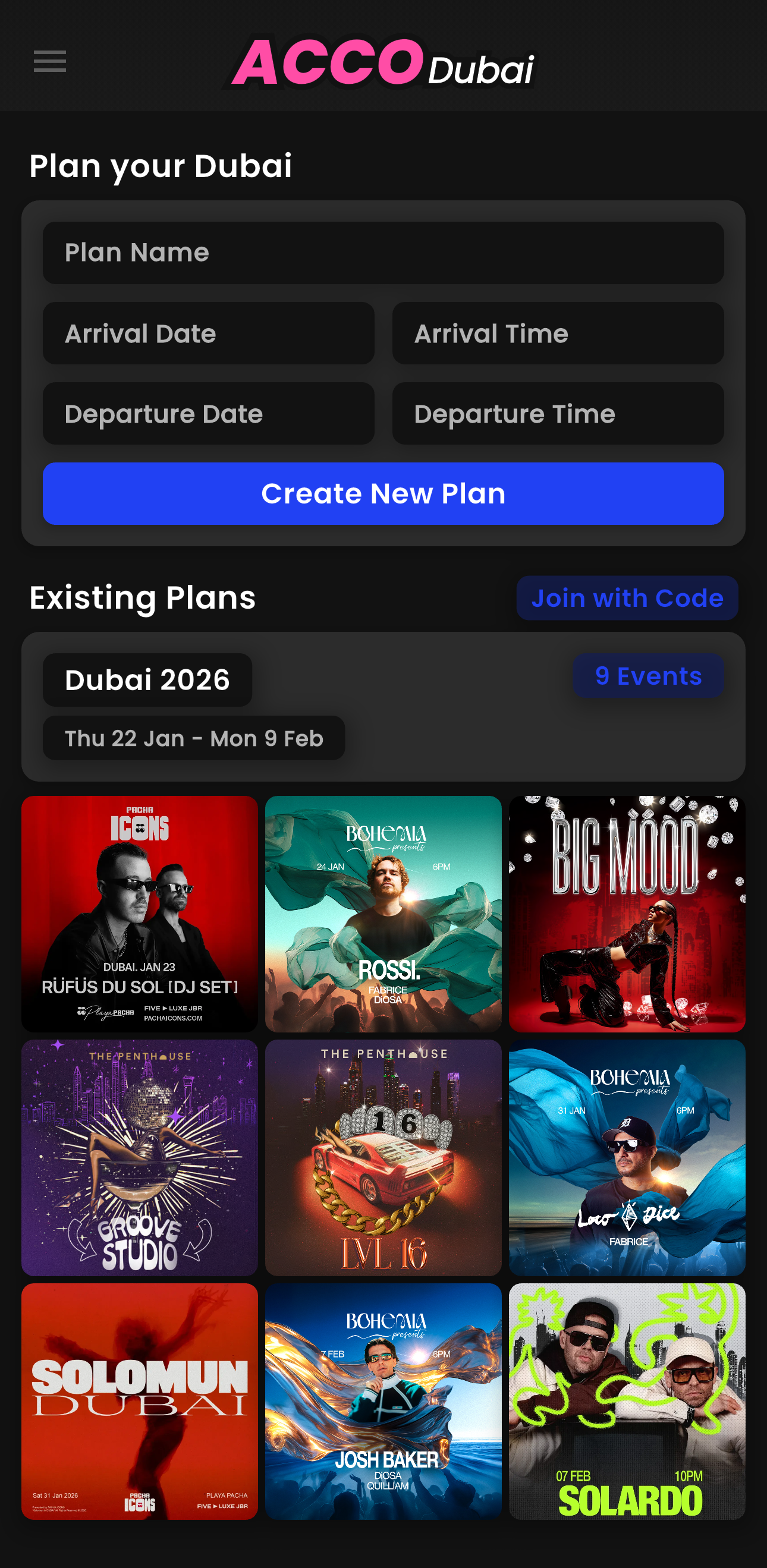Open the Groove Studio event
The image size is (767, 1568).
[139, 1158]
